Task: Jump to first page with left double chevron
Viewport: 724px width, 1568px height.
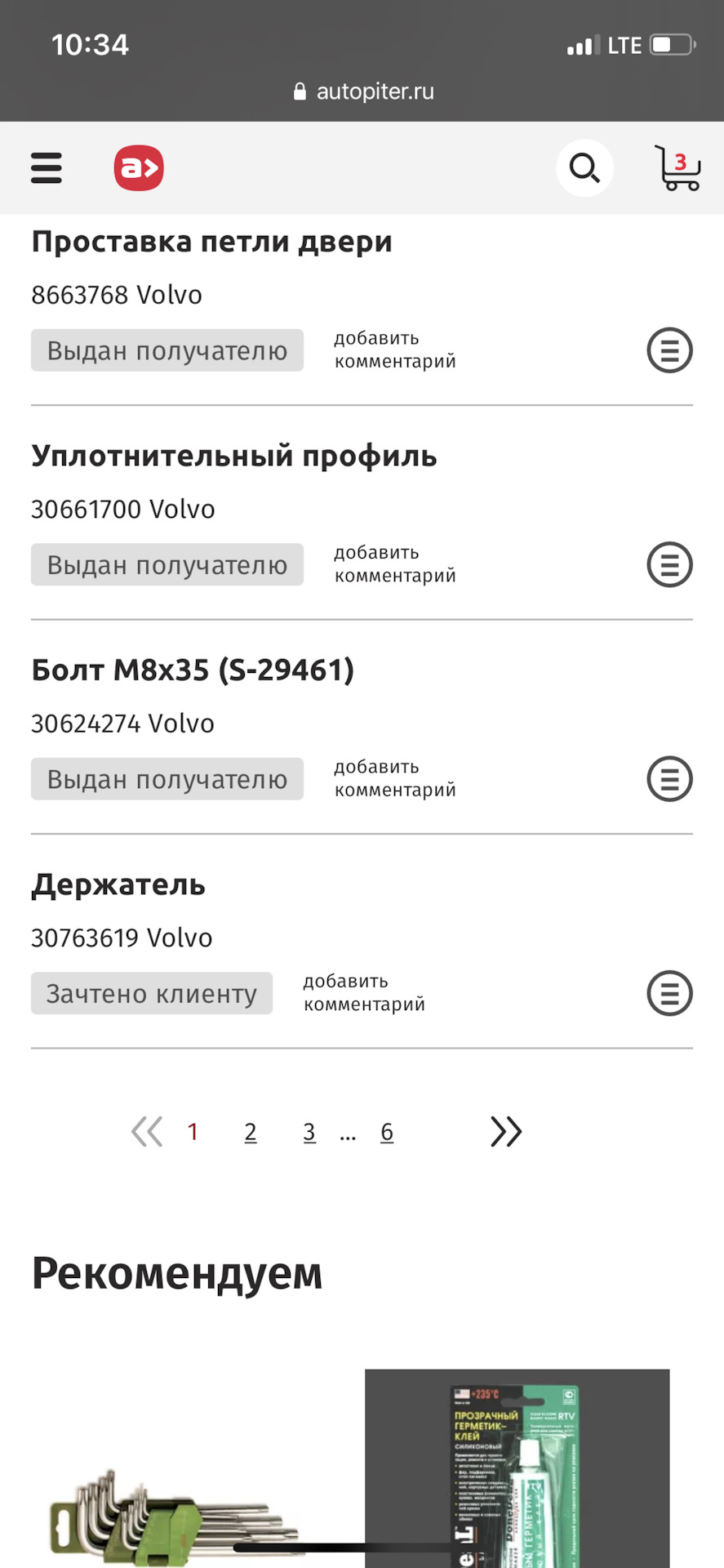Action: 147,1131
